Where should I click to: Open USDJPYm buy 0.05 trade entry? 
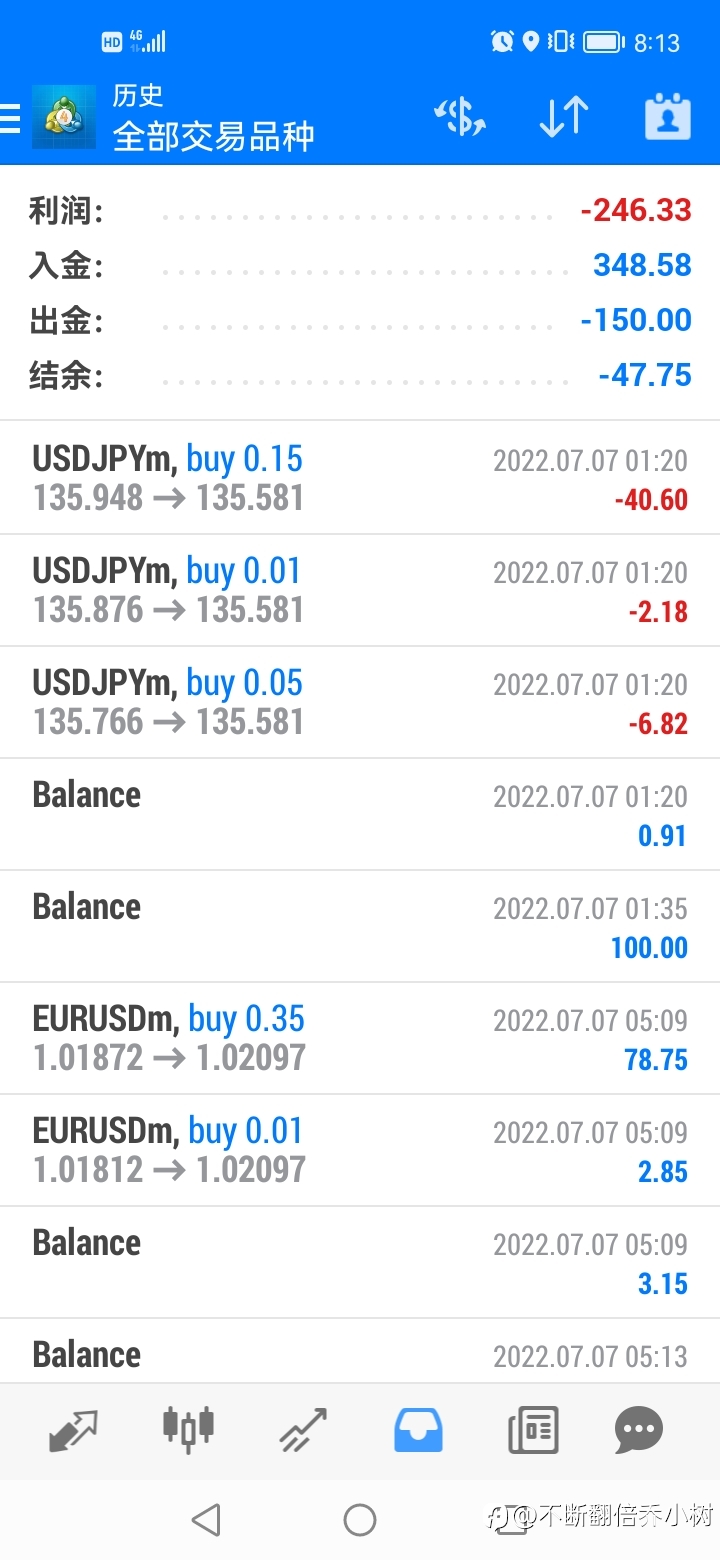[360, 702]
